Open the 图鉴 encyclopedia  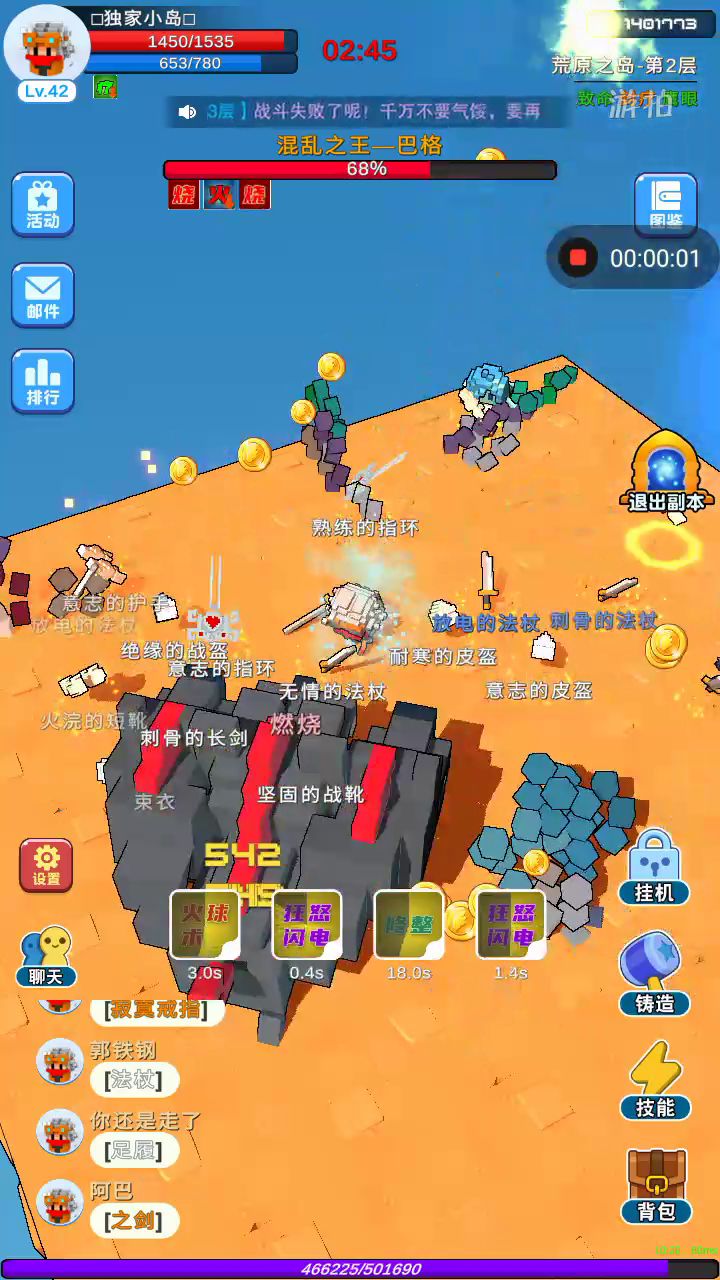coord(665,203)
